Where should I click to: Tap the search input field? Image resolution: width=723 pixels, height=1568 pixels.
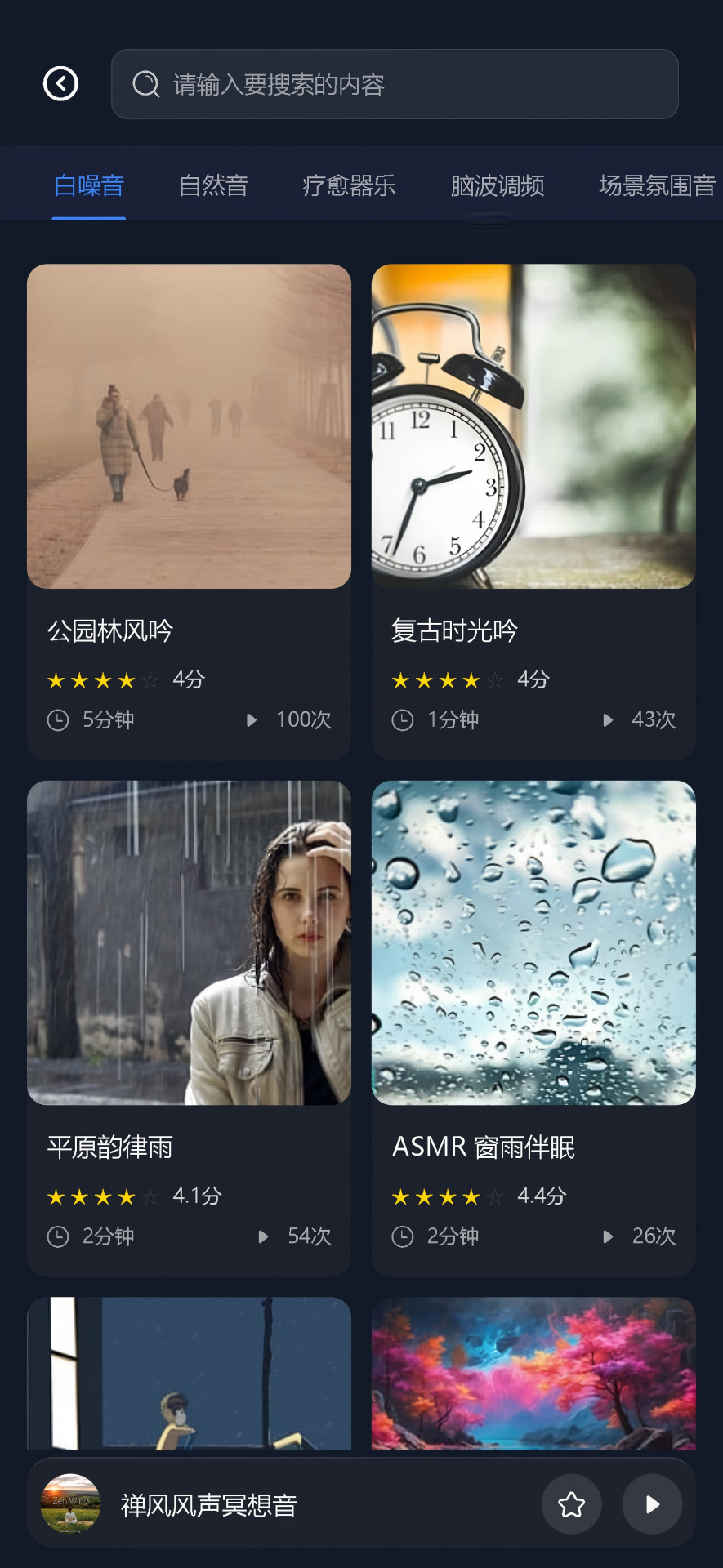coord(395,84)
